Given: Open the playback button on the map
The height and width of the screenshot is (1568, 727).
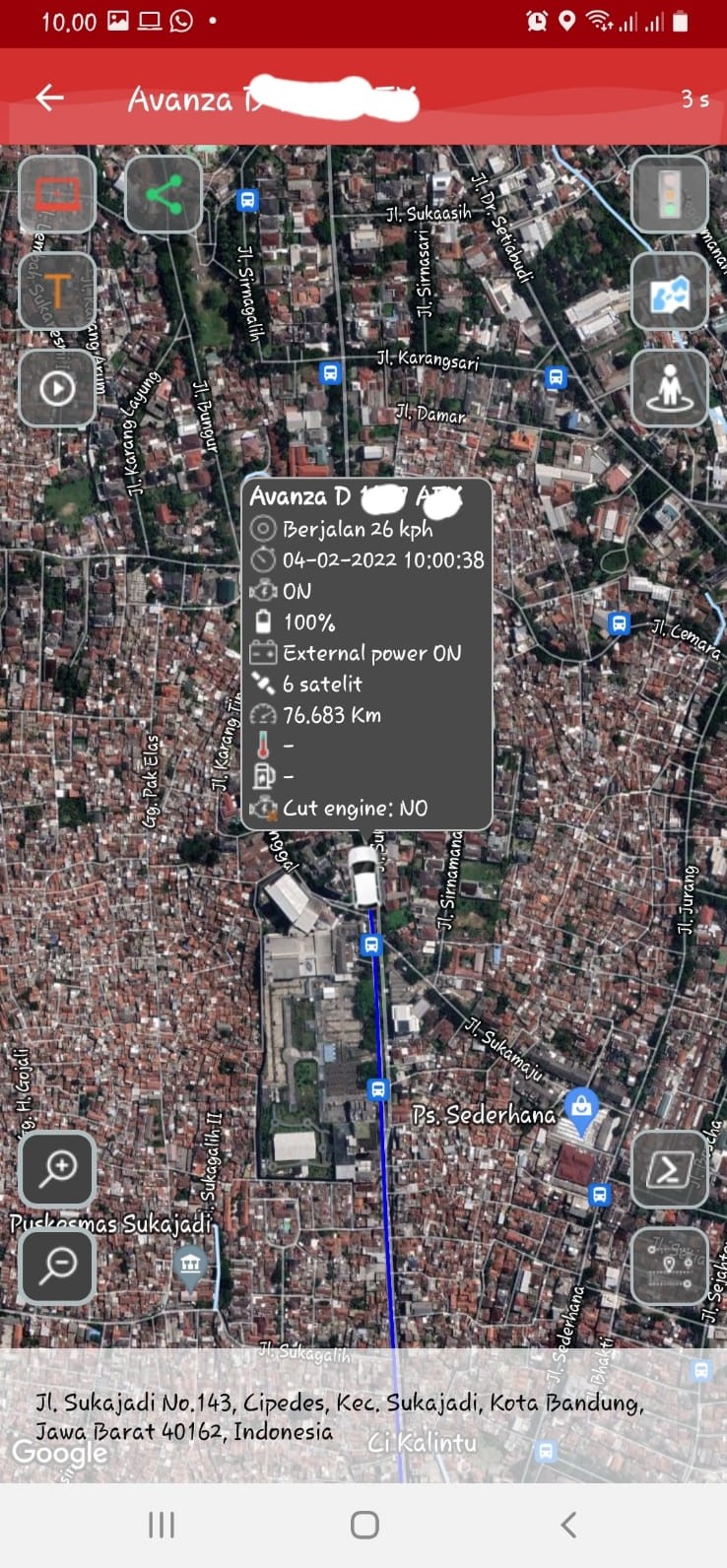Looking at the screenshot, I should point(57,388).
